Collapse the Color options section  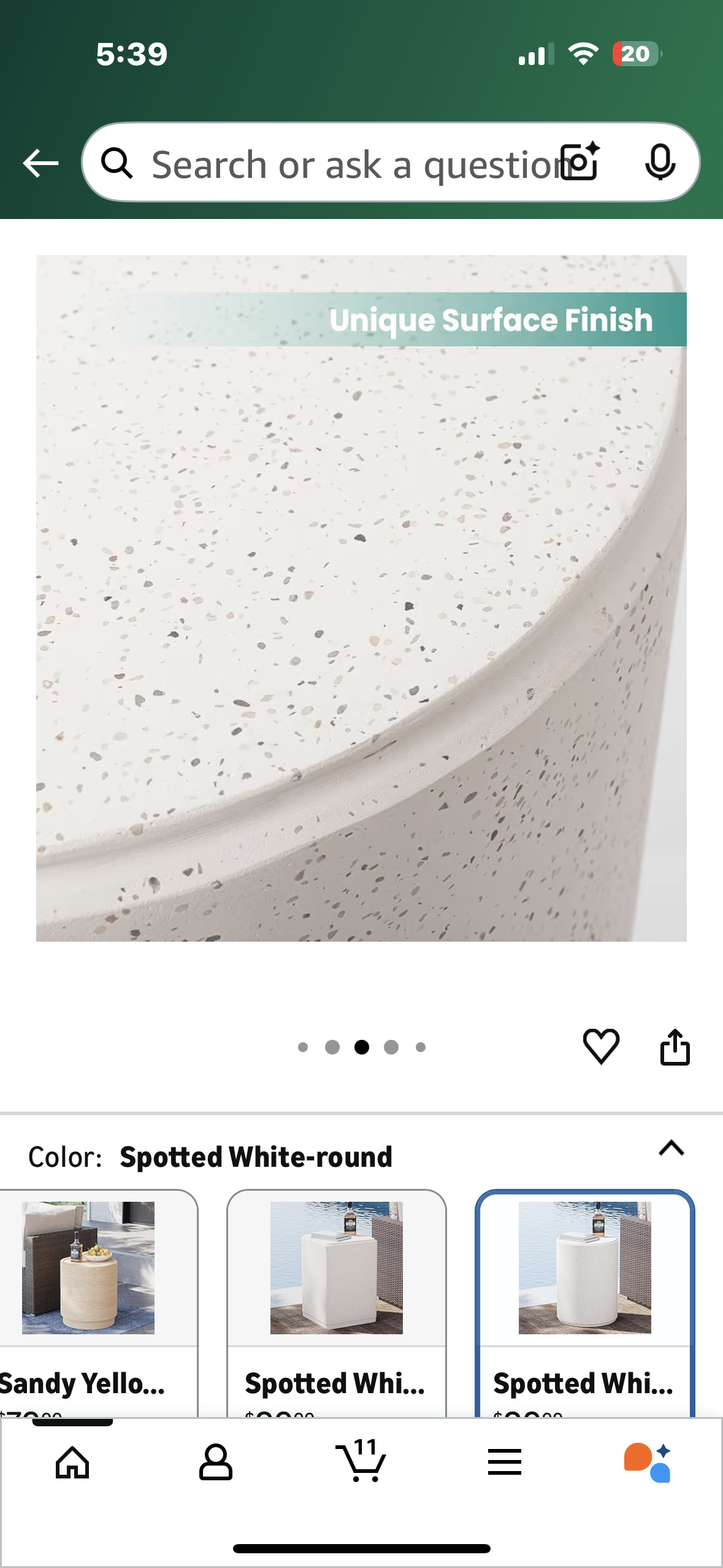(671, 1148)
